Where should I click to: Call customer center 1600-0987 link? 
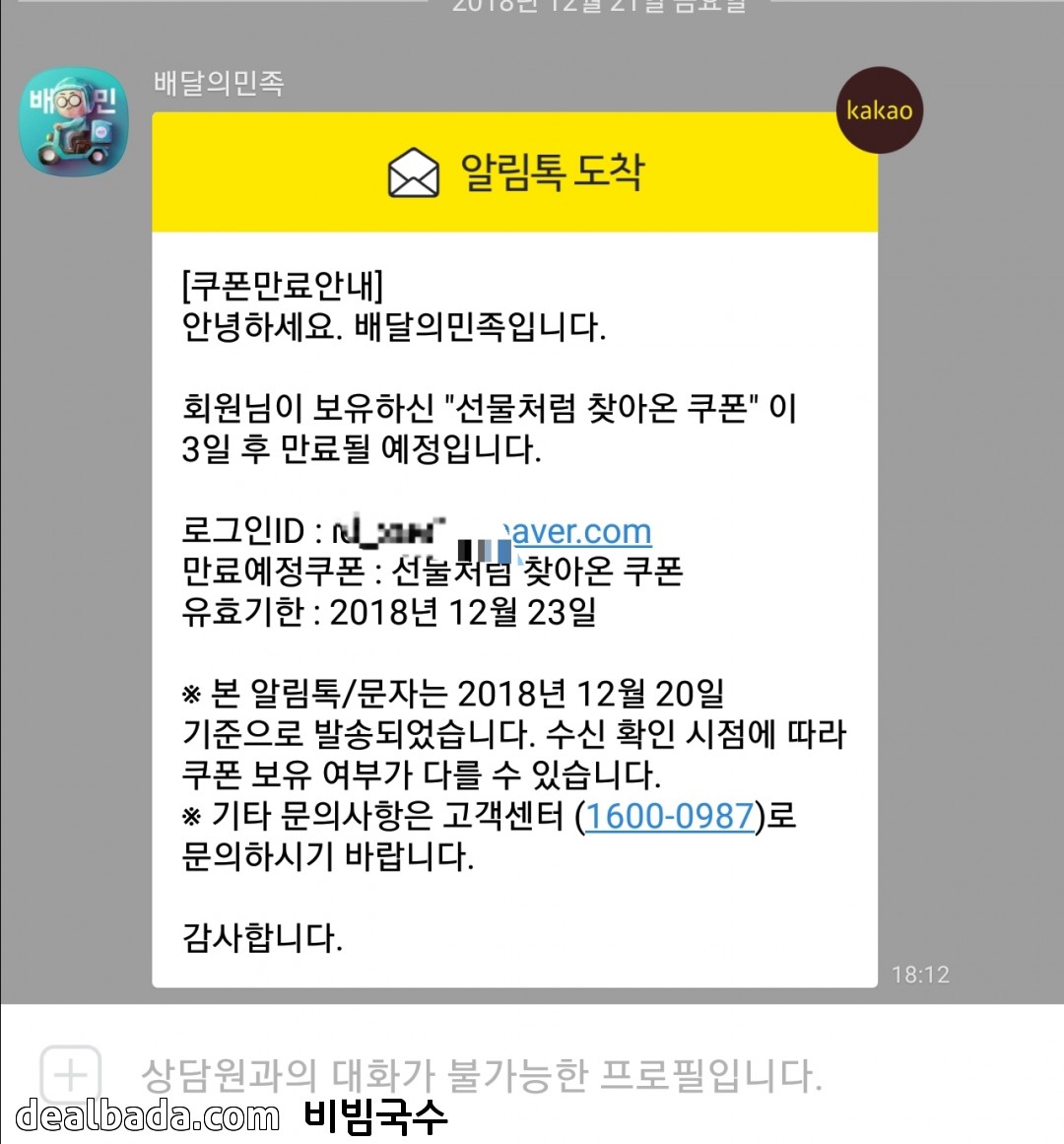(x=670, y=816)
